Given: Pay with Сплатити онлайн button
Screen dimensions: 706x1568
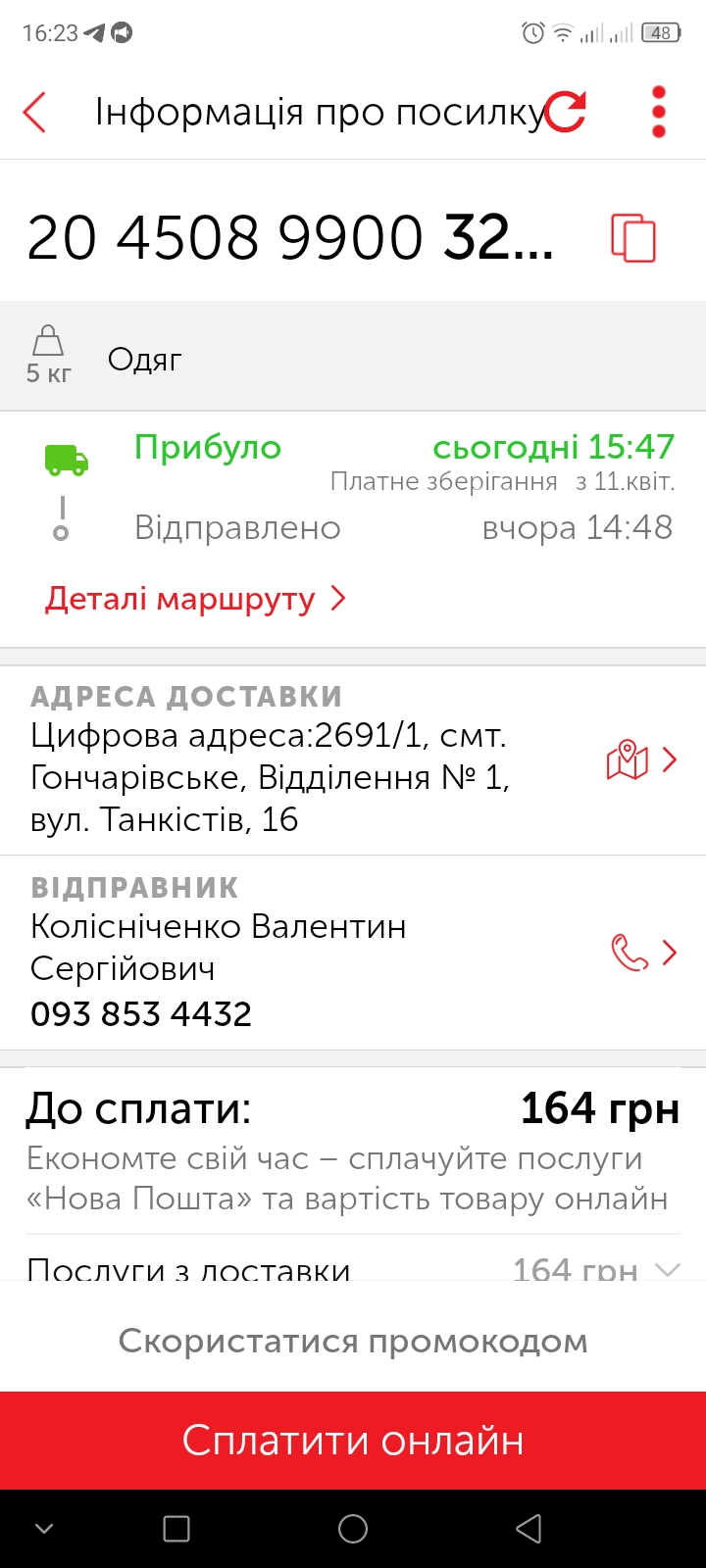Looking at the screenshot, I should tap(353, 1441).
